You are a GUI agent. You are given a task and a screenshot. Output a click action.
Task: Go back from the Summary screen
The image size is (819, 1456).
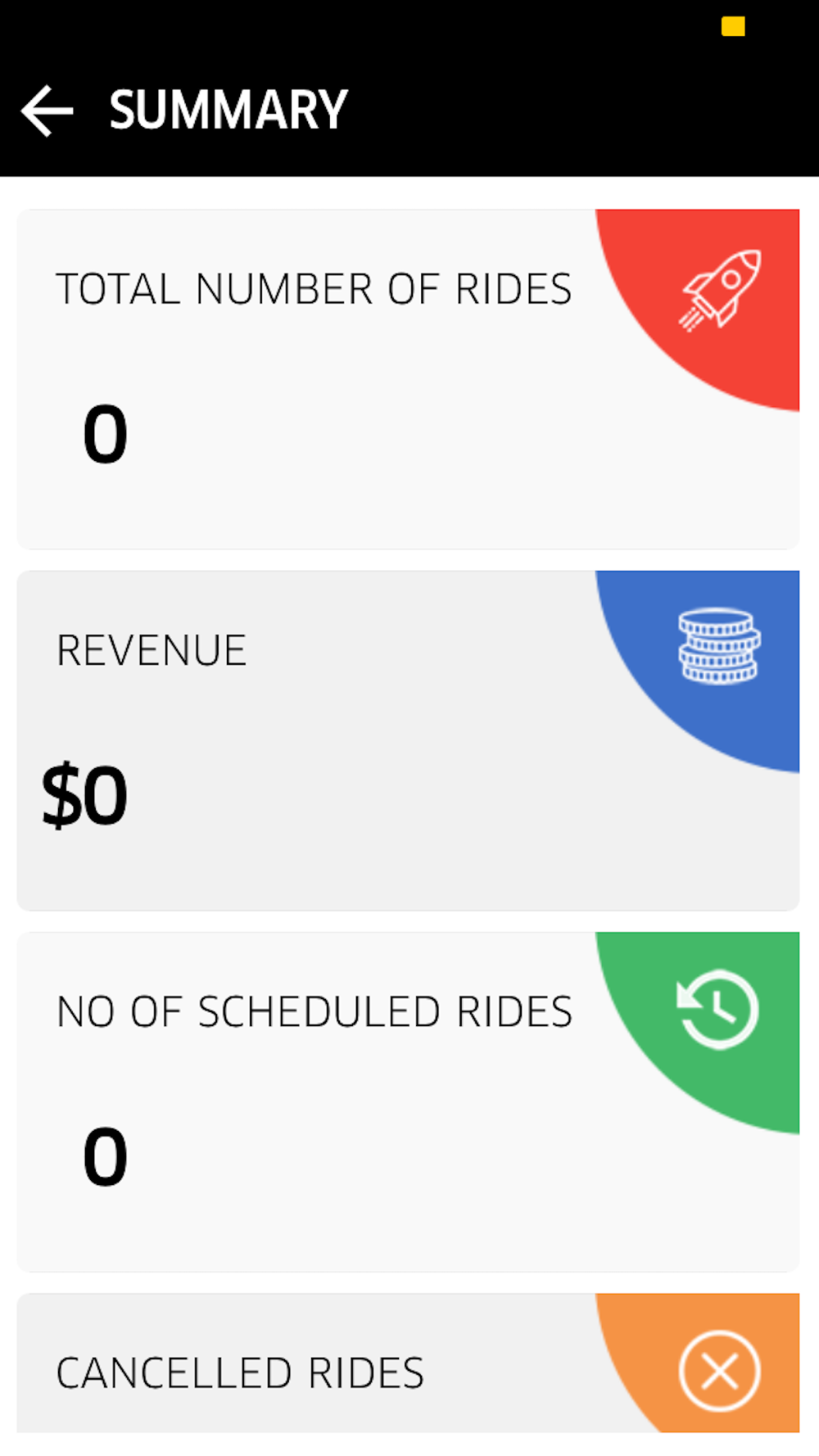[48, 111]
